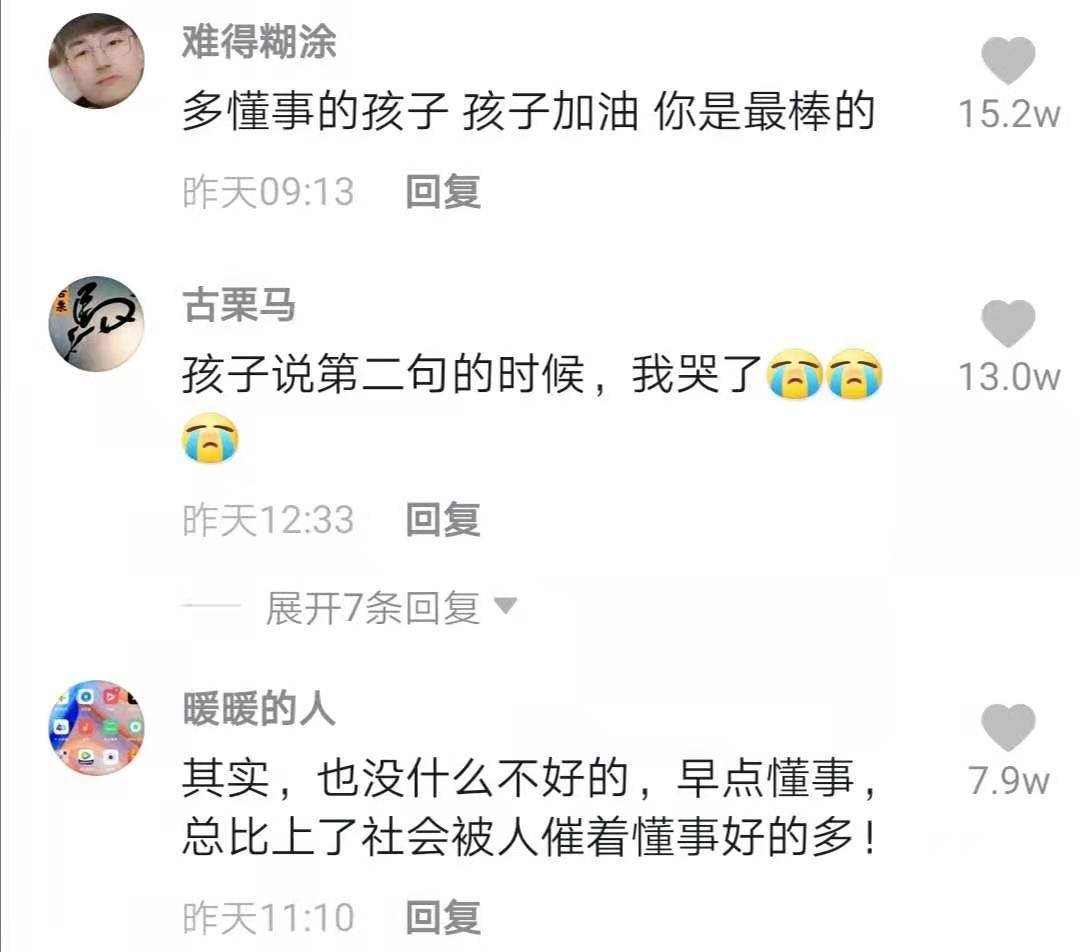The image size is (1080, 952).
Task: Like 暖暖的人's comment
Action: 1007,728
